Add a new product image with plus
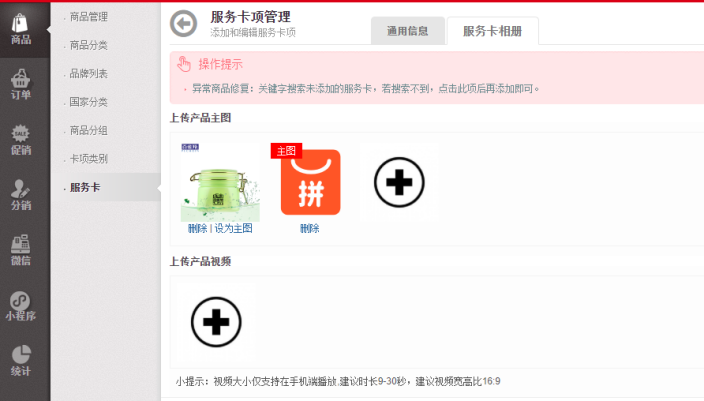 click(x=399, y=182)
